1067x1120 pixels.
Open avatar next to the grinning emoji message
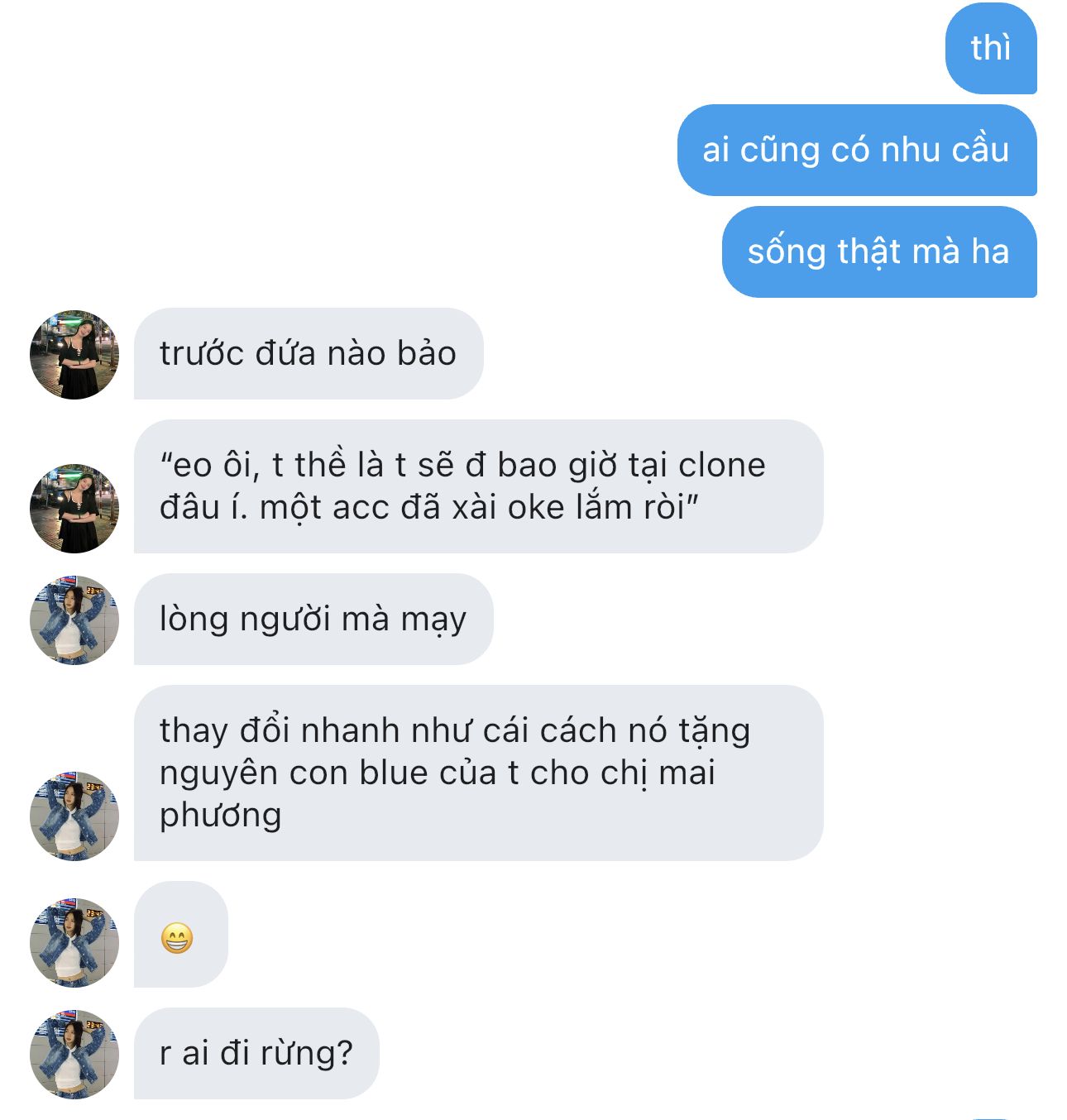[74, 943]
